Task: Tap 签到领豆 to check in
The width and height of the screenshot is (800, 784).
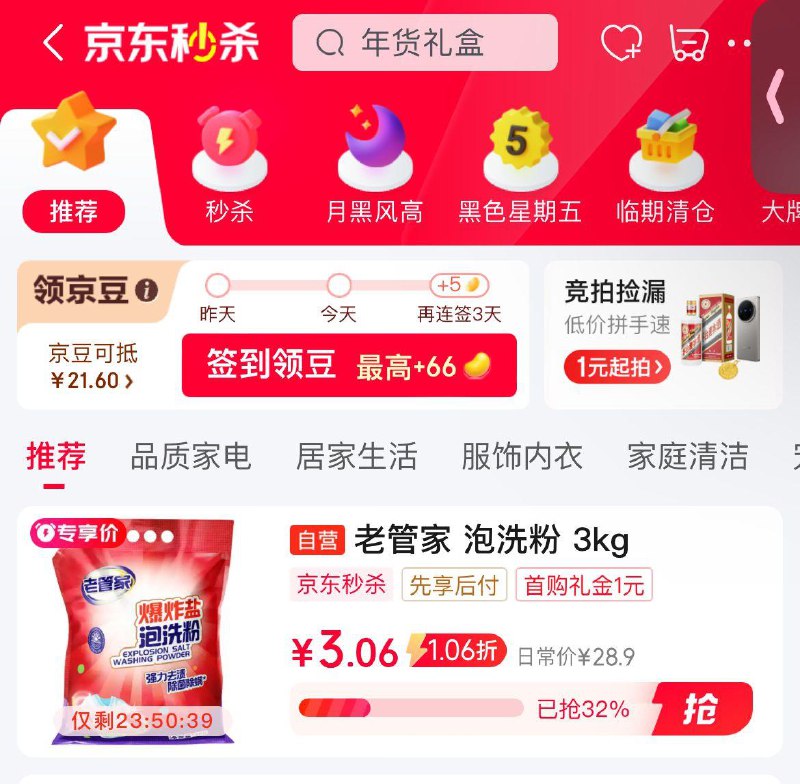Action: [x=349, y=366]
